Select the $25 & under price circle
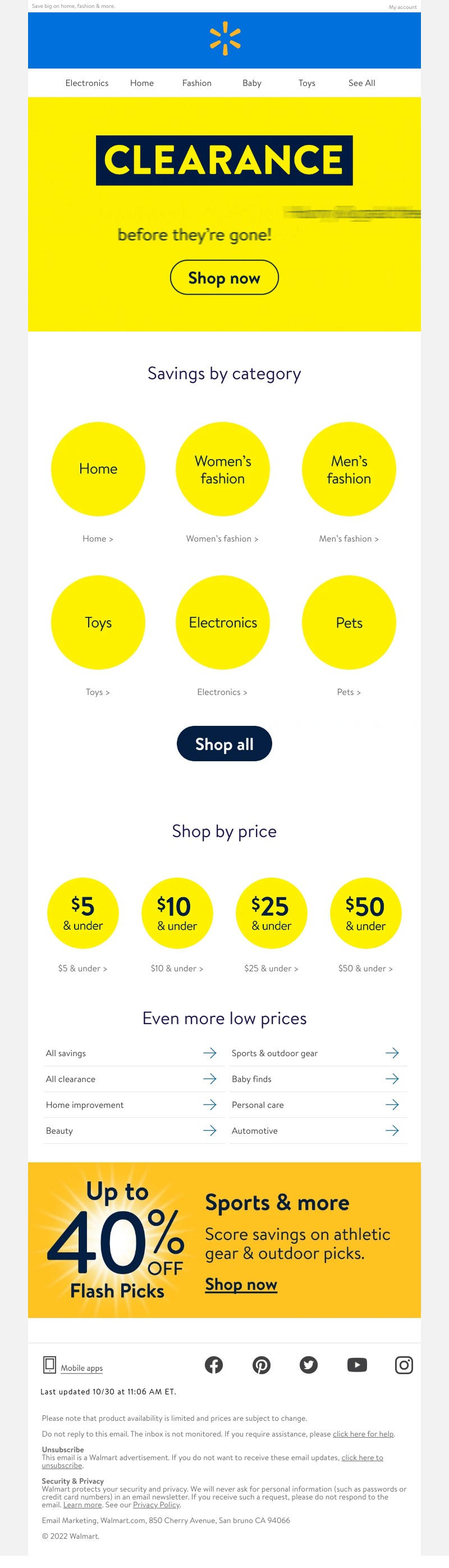The image size is (449, 1568). tap(271, 913)
